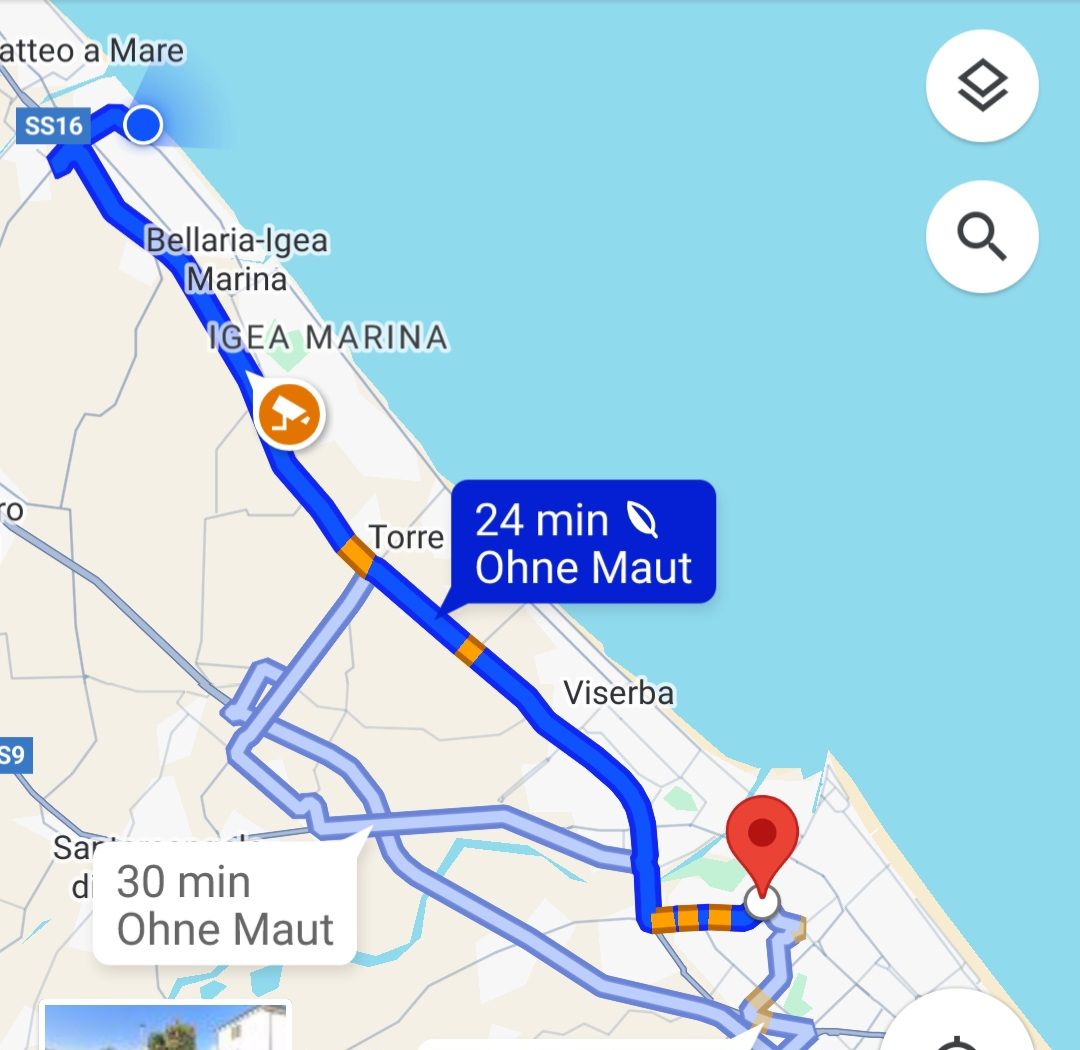The image size is (1080, 1050).
Task: Search along the route
Action: [x=982, y=236]
